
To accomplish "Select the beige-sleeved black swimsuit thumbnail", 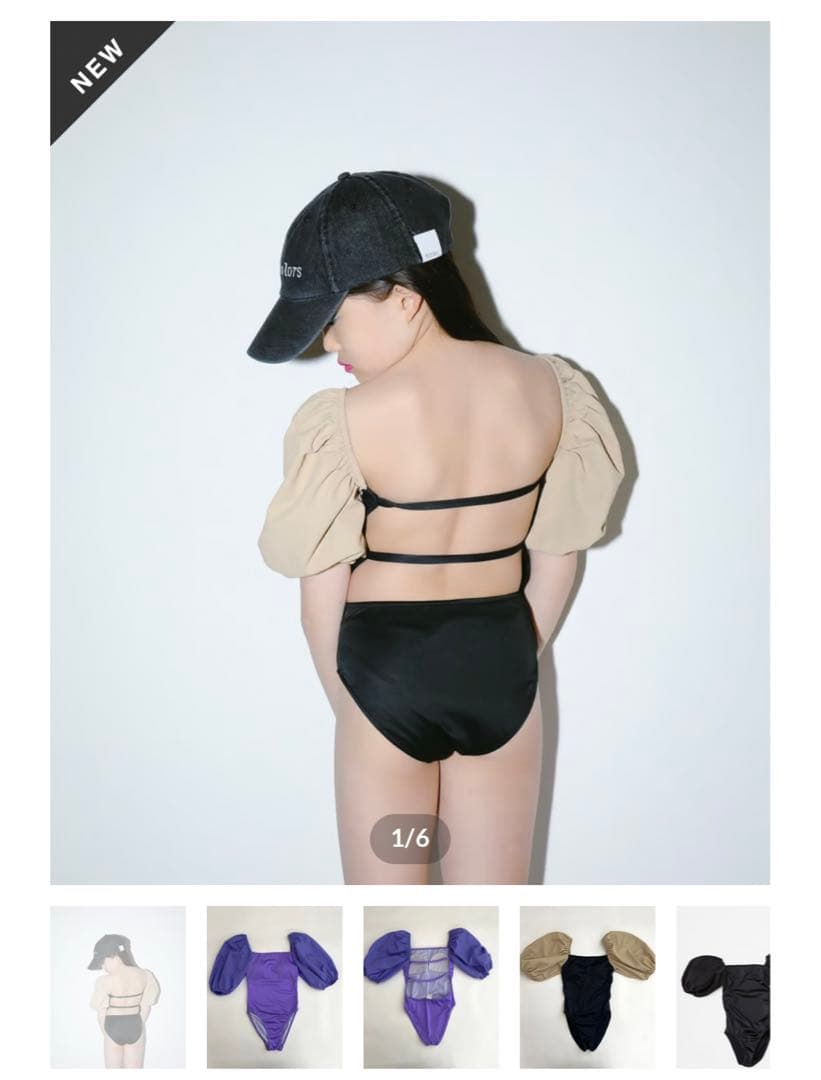I will pos(587,986).
